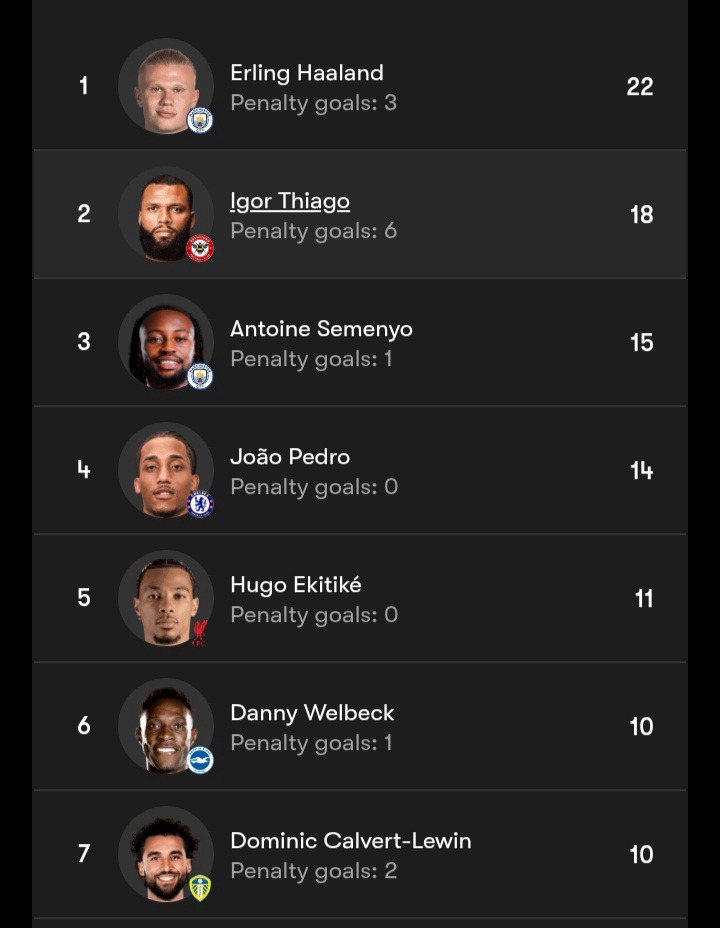Open the Igor Thiago player link
The image size is (720, 928).
coord(290,201)
